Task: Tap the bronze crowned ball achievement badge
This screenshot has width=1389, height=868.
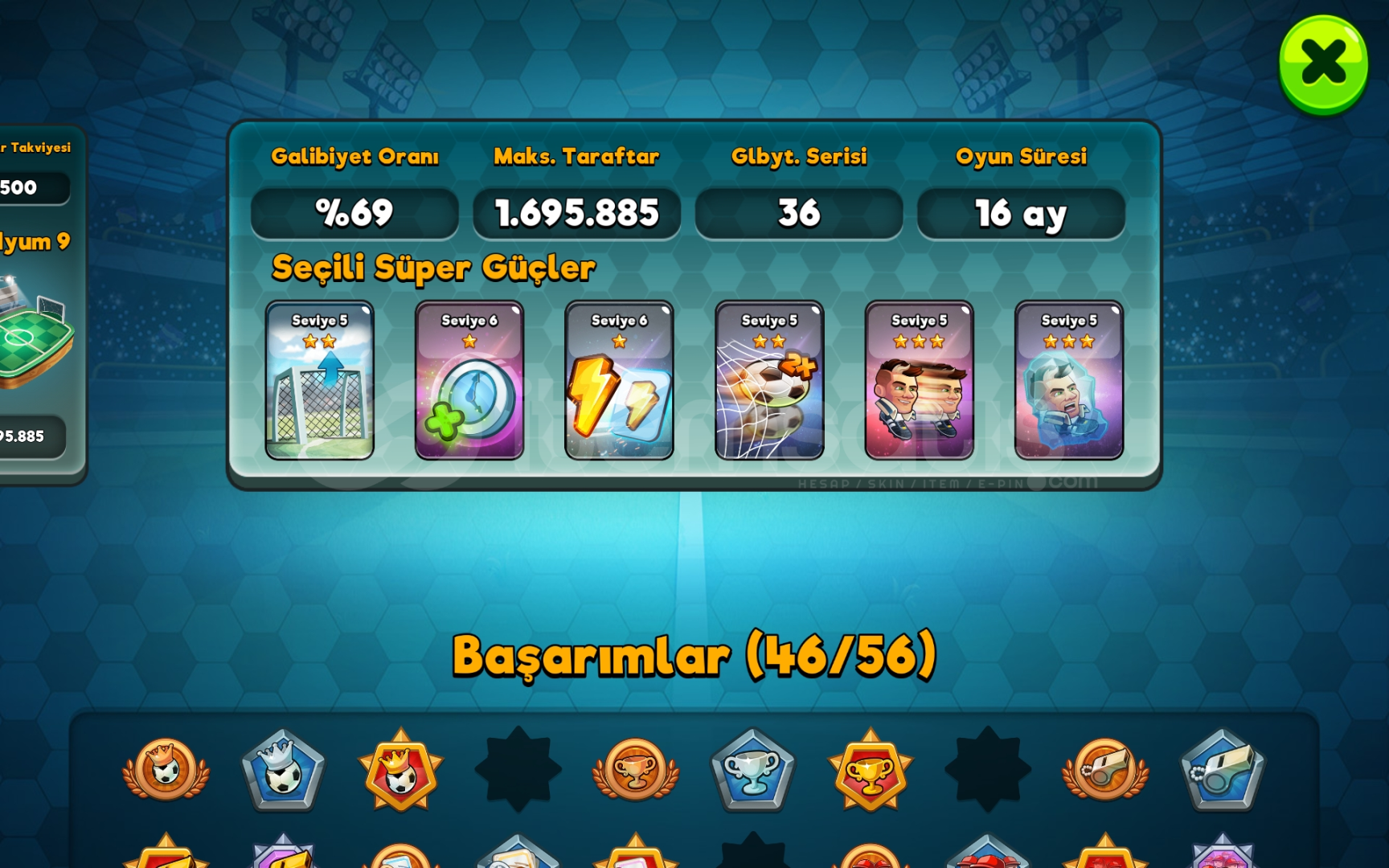Action: click(x=166, y=771)
